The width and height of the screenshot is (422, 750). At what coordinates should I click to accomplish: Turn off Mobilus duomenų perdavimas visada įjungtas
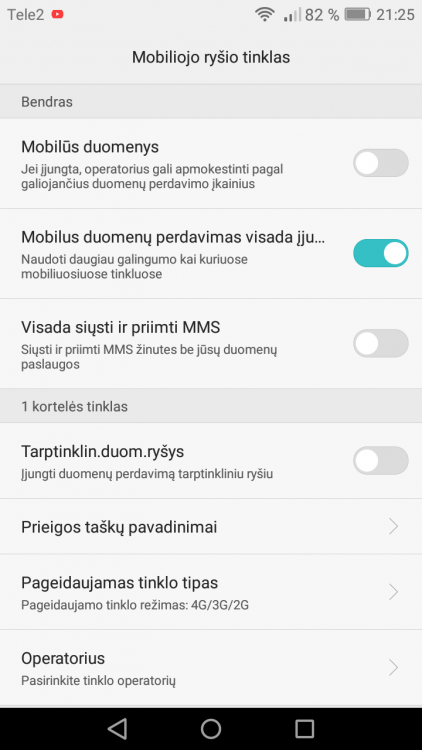coord(380,253)
